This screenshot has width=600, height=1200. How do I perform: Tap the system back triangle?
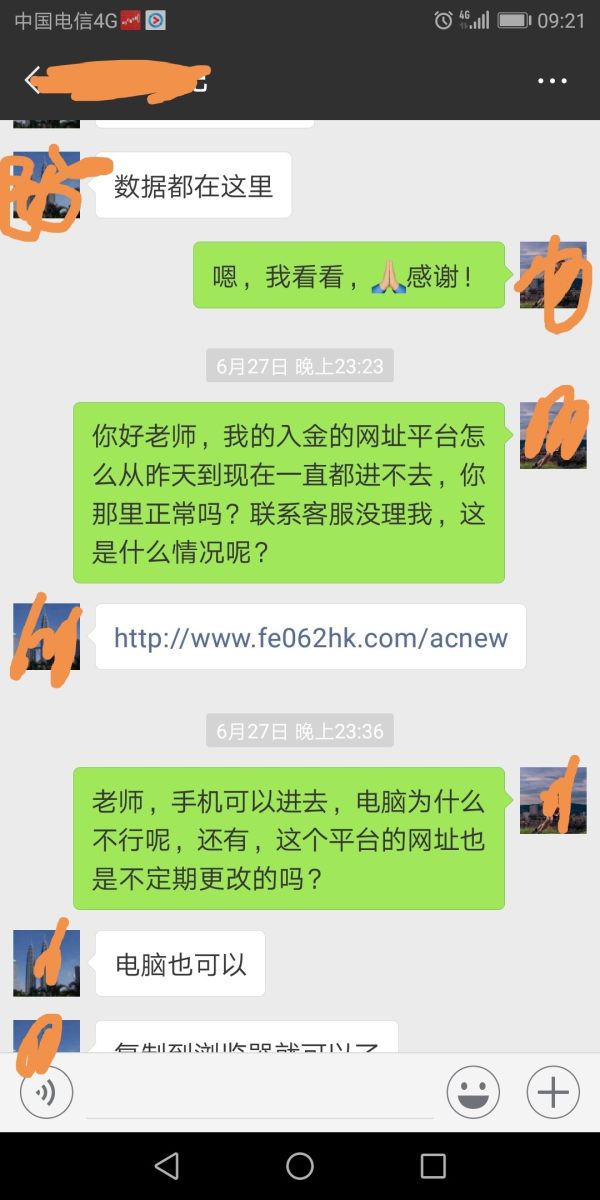click(167, 1165)
